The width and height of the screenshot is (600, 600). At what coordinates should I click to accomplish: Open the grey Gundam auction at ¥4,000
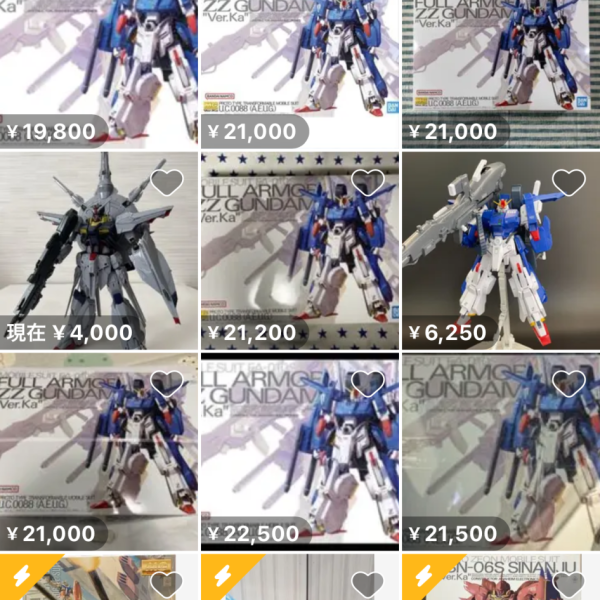98,250
